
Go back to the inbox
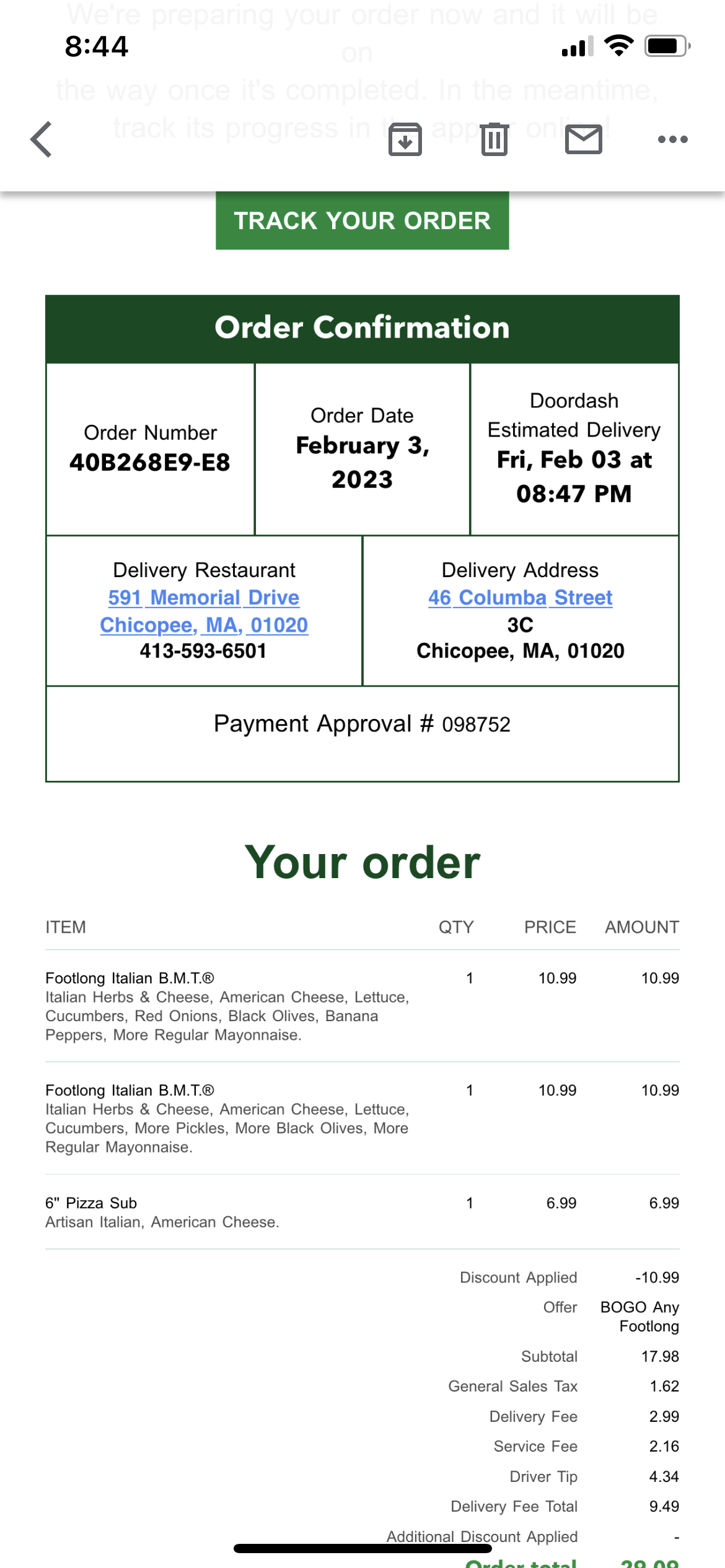(x=42, y=139)
